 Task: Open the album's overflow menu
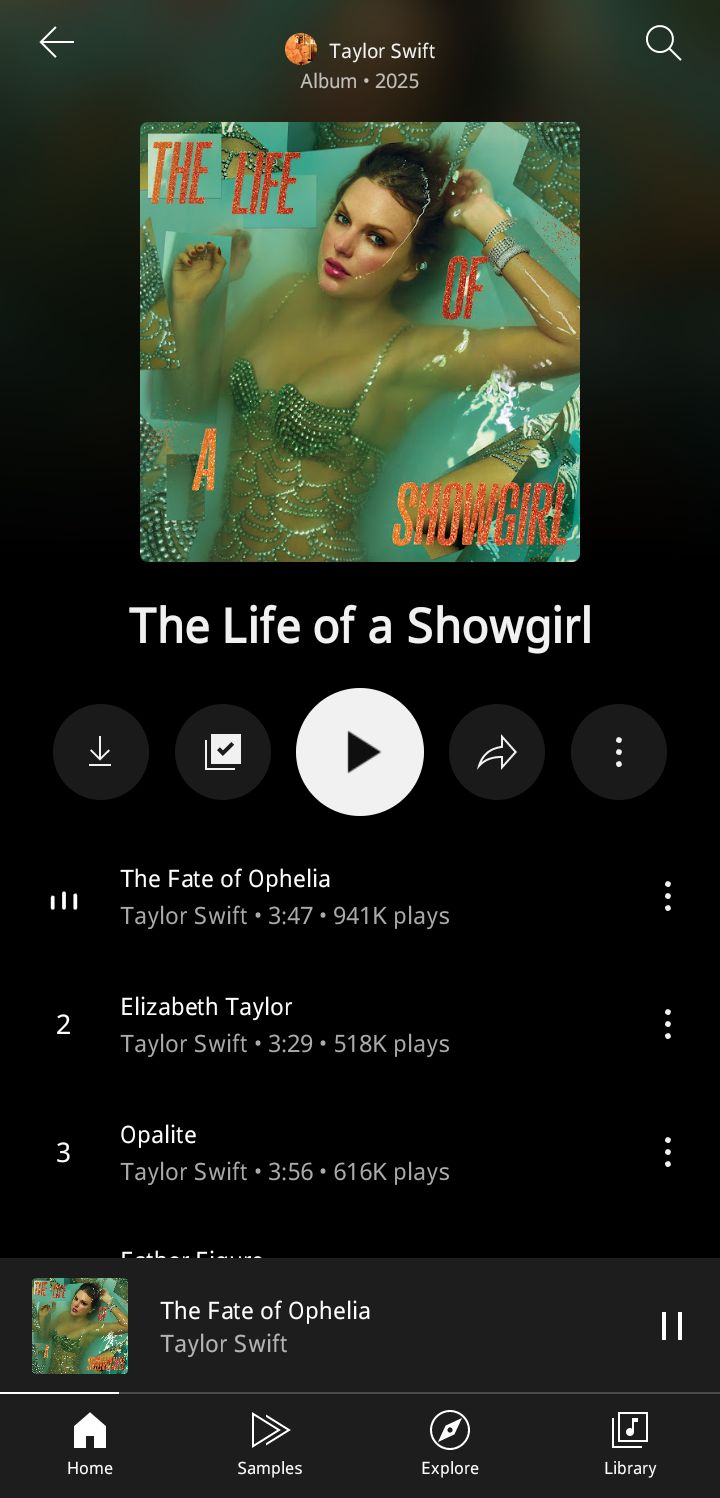click(x=619, y=752)
